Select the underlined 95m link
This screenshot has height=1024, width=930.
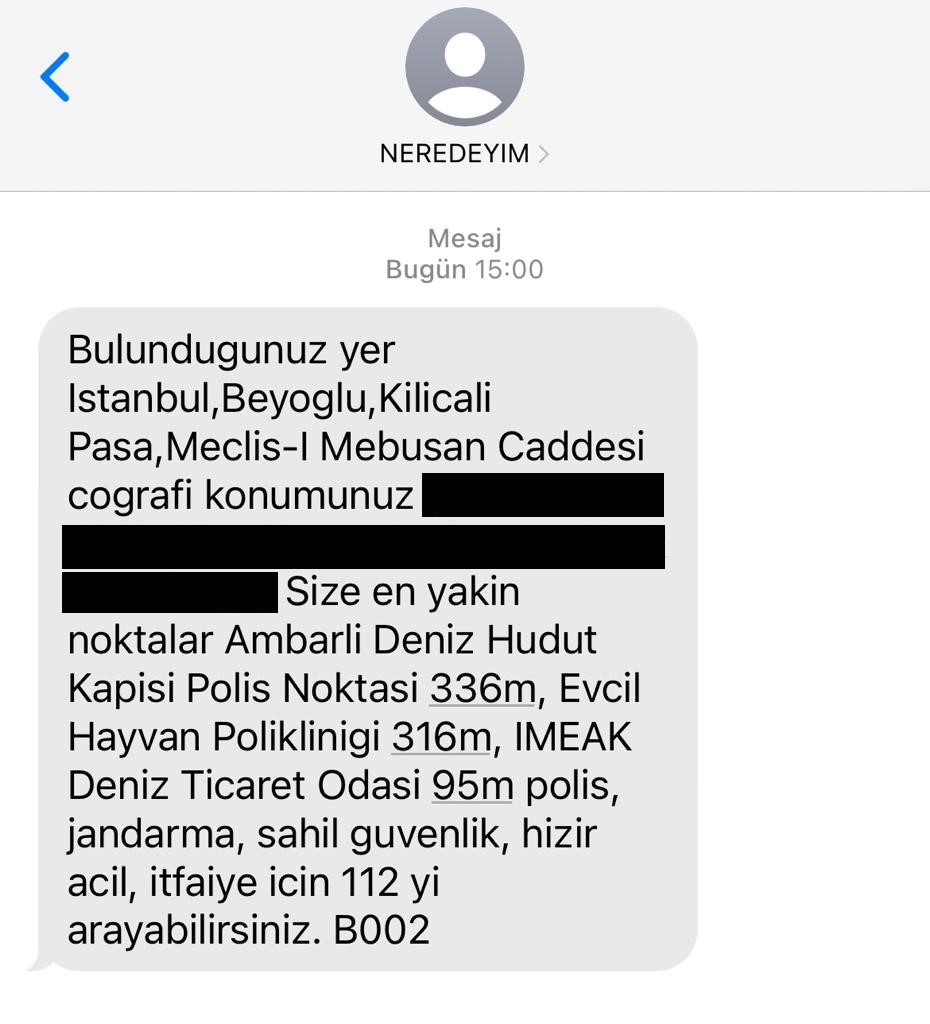pos(472,785)
